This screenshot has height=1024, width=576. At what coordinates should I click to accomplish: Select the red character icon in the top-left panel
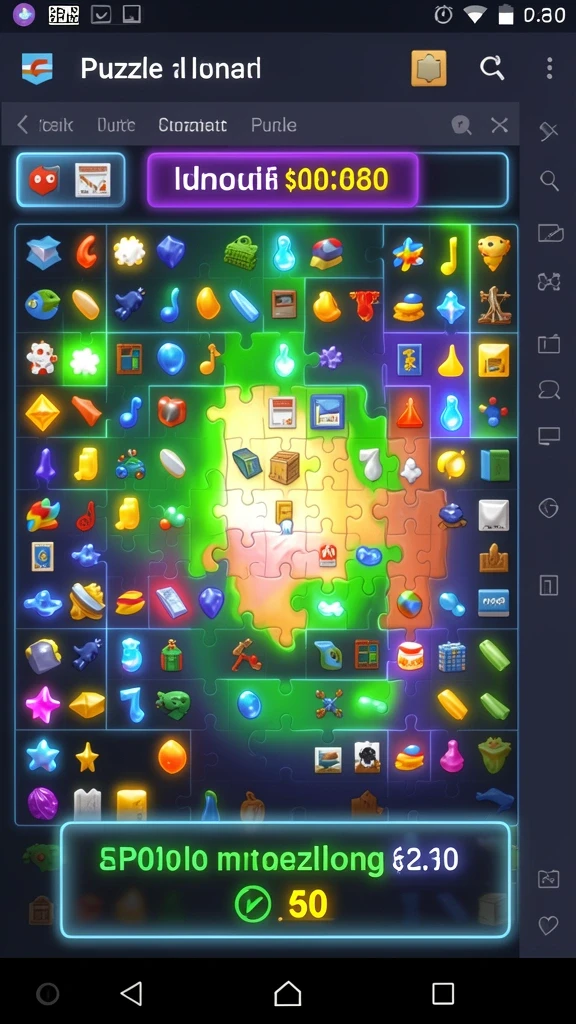44,180
